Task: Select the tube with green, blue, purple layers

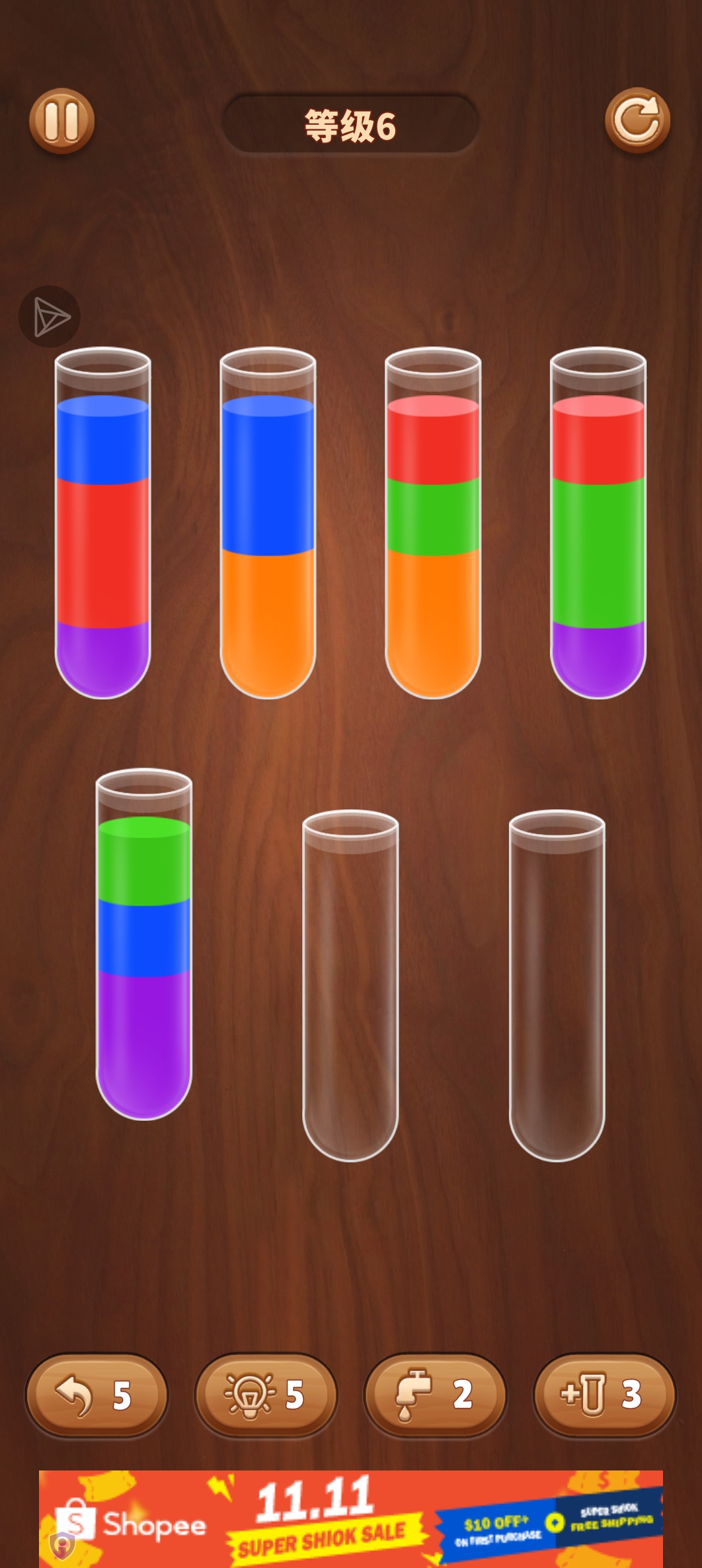Action: pos(144,945)
